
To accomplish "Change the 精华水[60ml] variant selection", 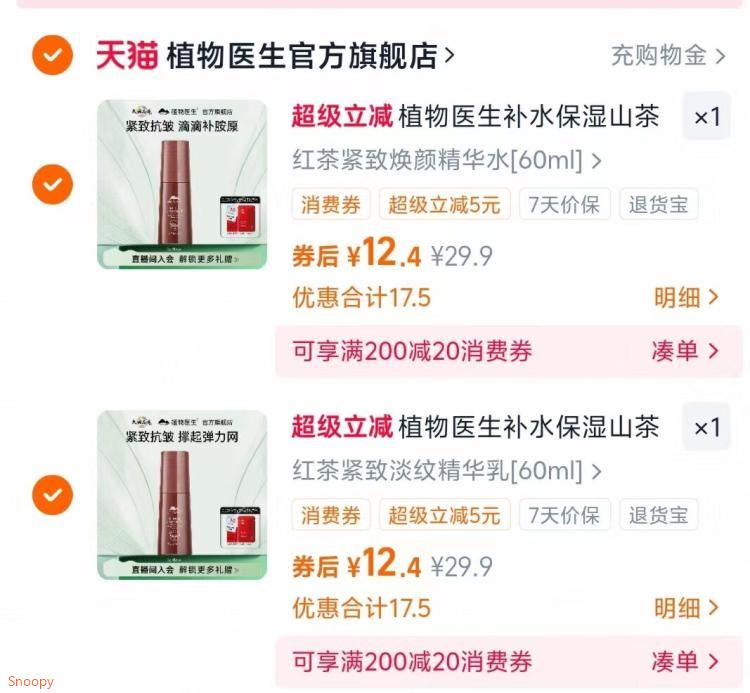I will (x=447, y=160).
